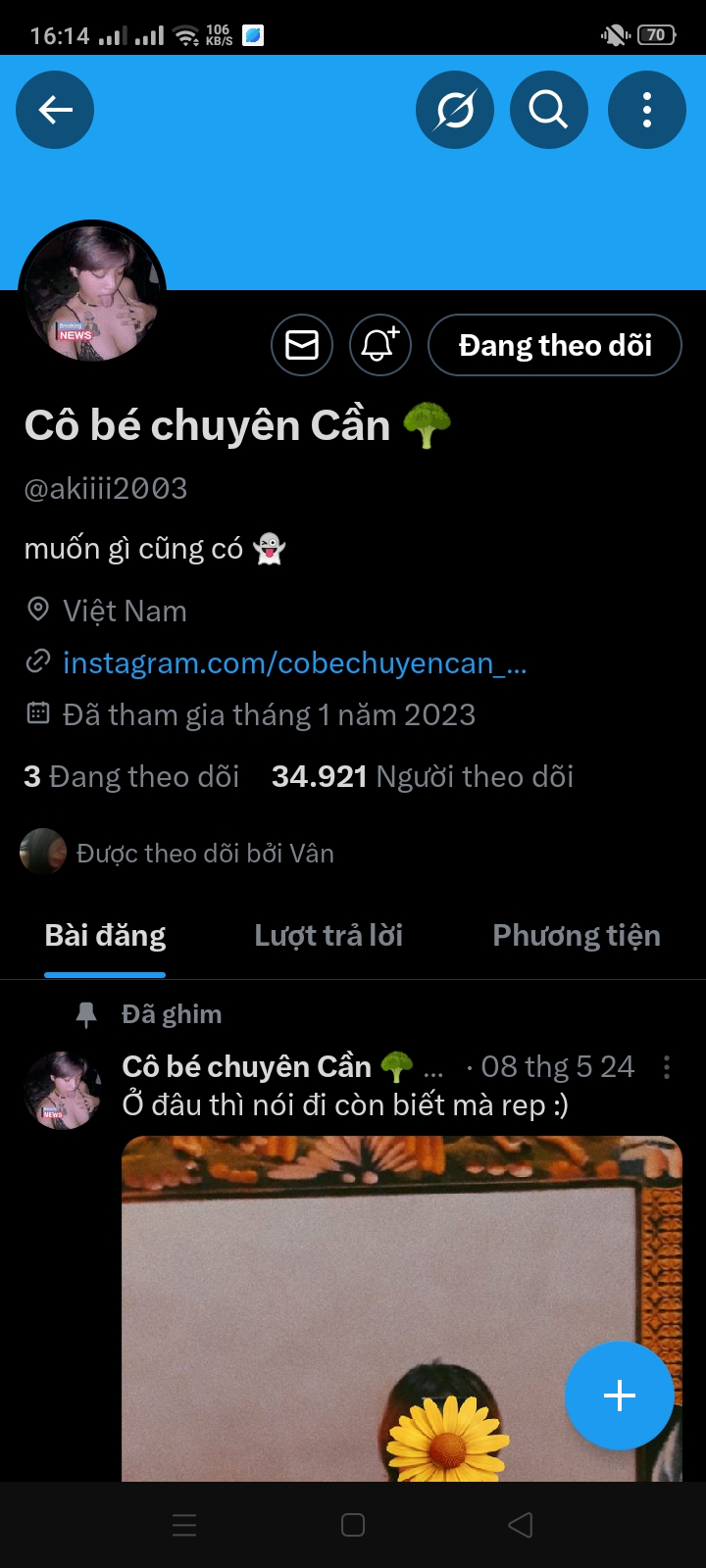Viewport: 706px width, 1568px height.
Task: Search this profile's posts
Action: pyautogui.click(x=549, y=110)
